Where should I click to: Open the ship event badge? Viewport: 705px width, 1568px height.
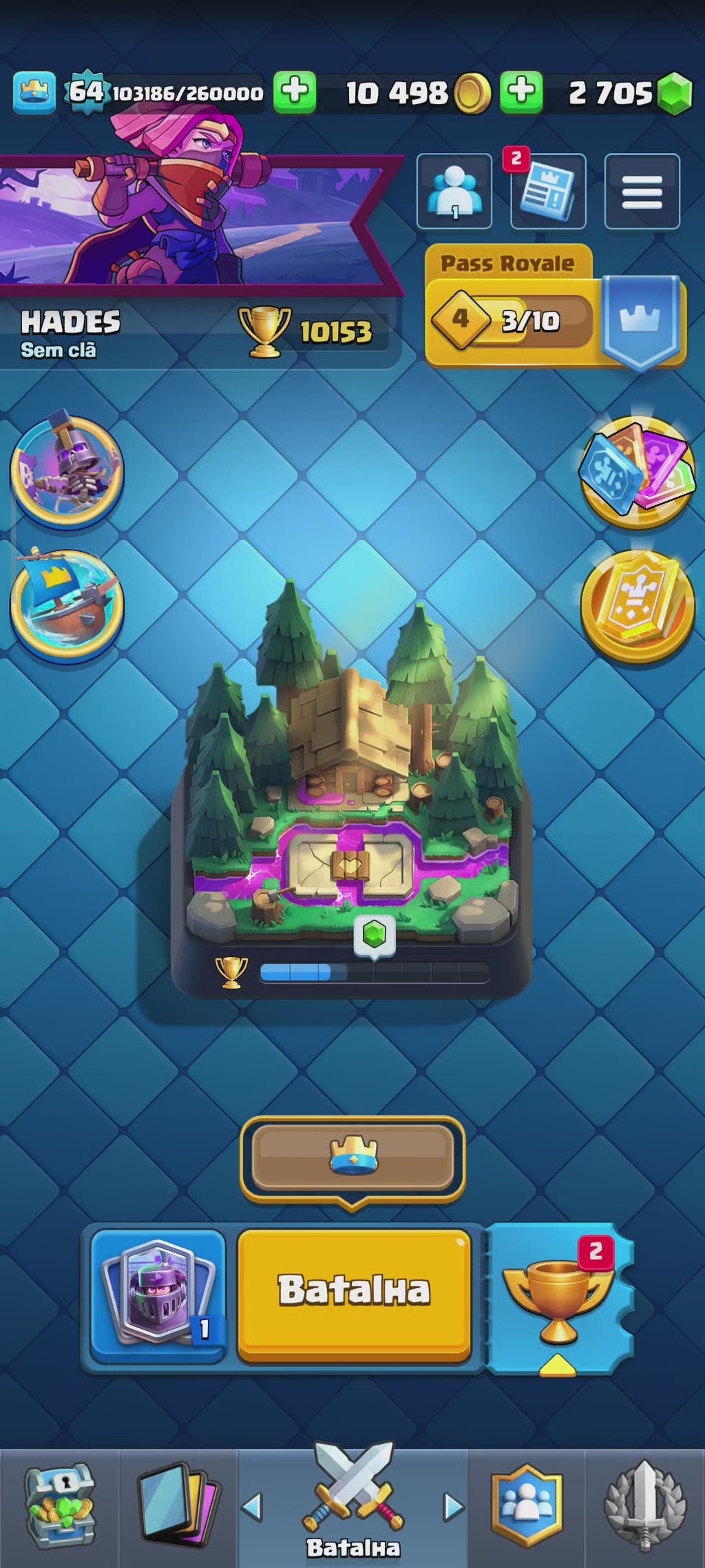(67, 605)
